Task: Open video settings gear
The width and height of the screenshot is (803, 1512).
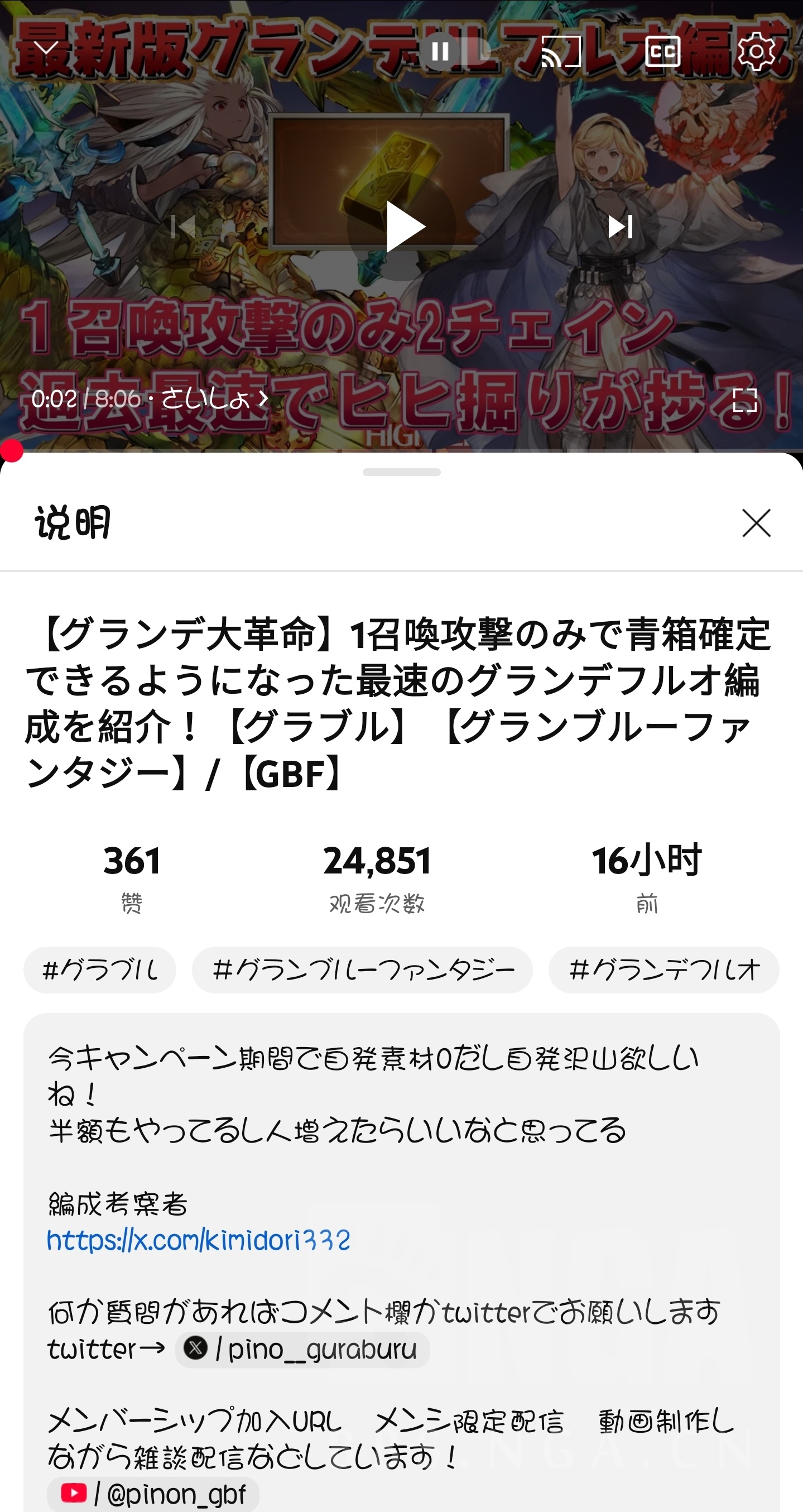Action: coord(757,52)
